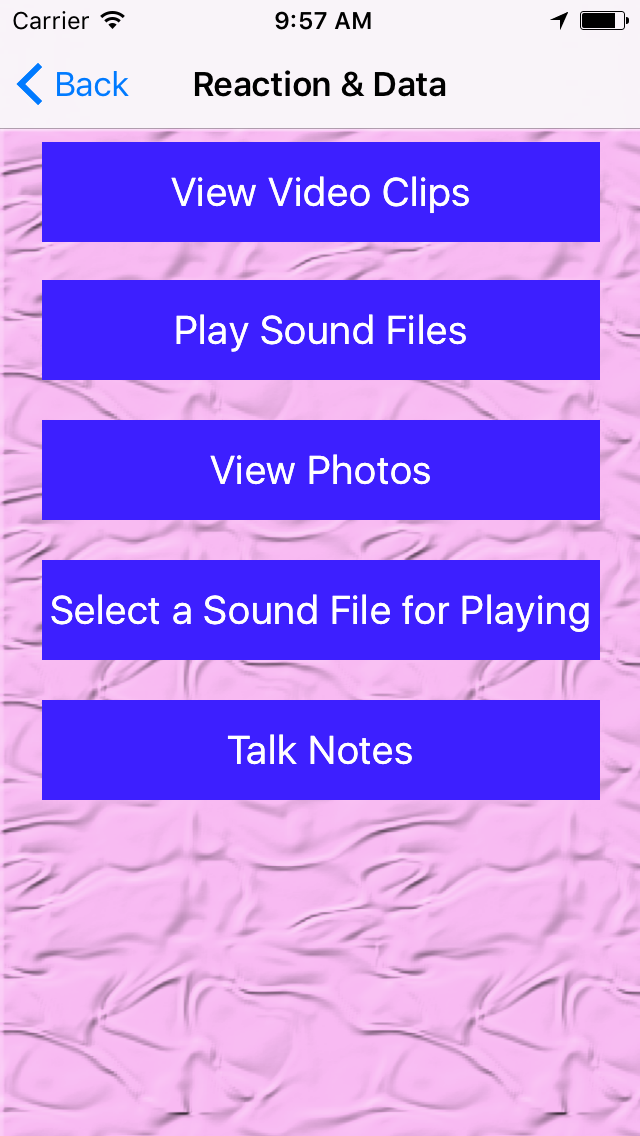Open the View Photos section
The height and width of the screenshot is (1136, 640).
point(320,470)
